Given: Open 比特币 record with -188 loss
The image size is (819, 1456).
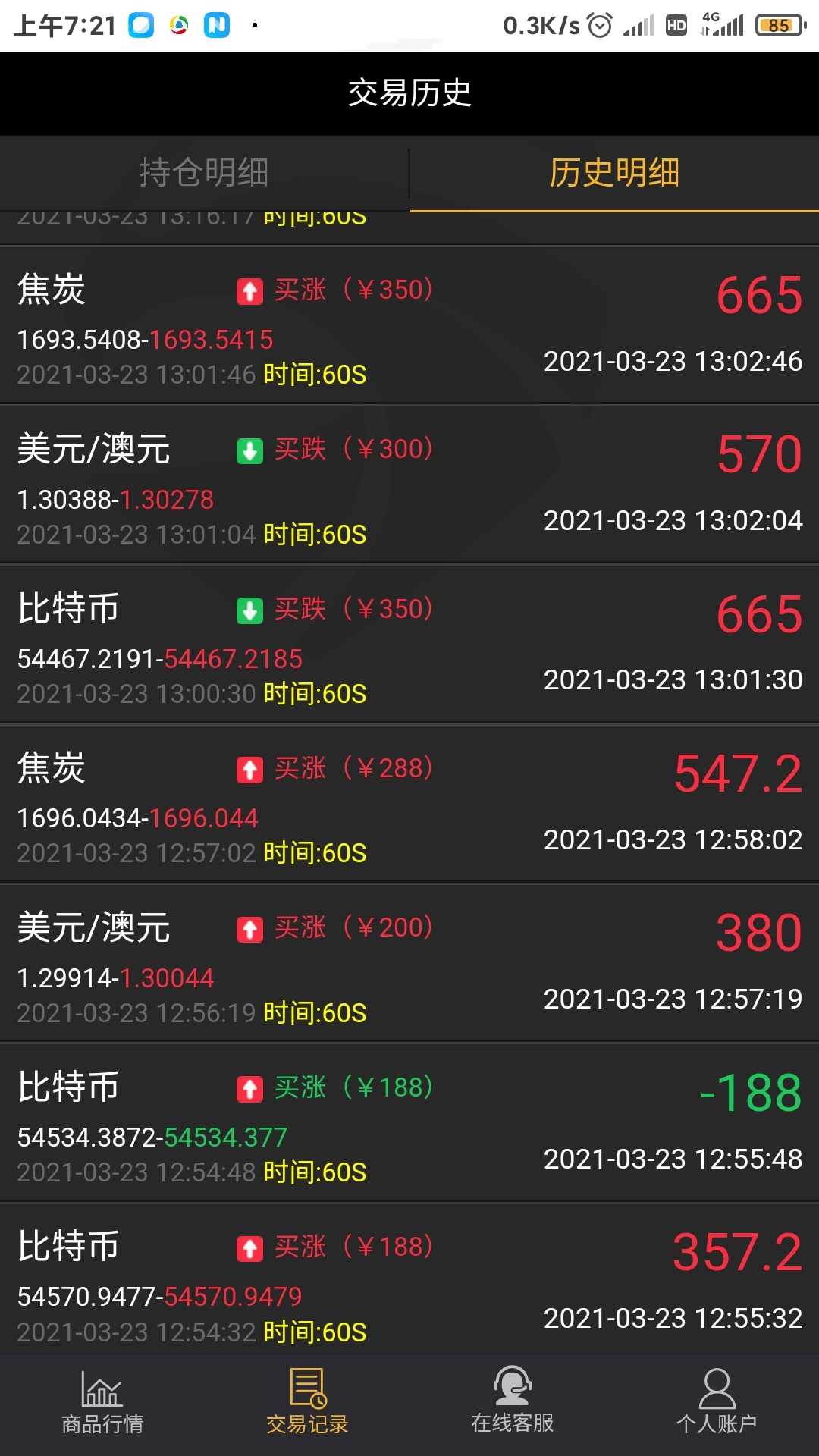Looking at the screenshot, I should tap(409, 1123).
